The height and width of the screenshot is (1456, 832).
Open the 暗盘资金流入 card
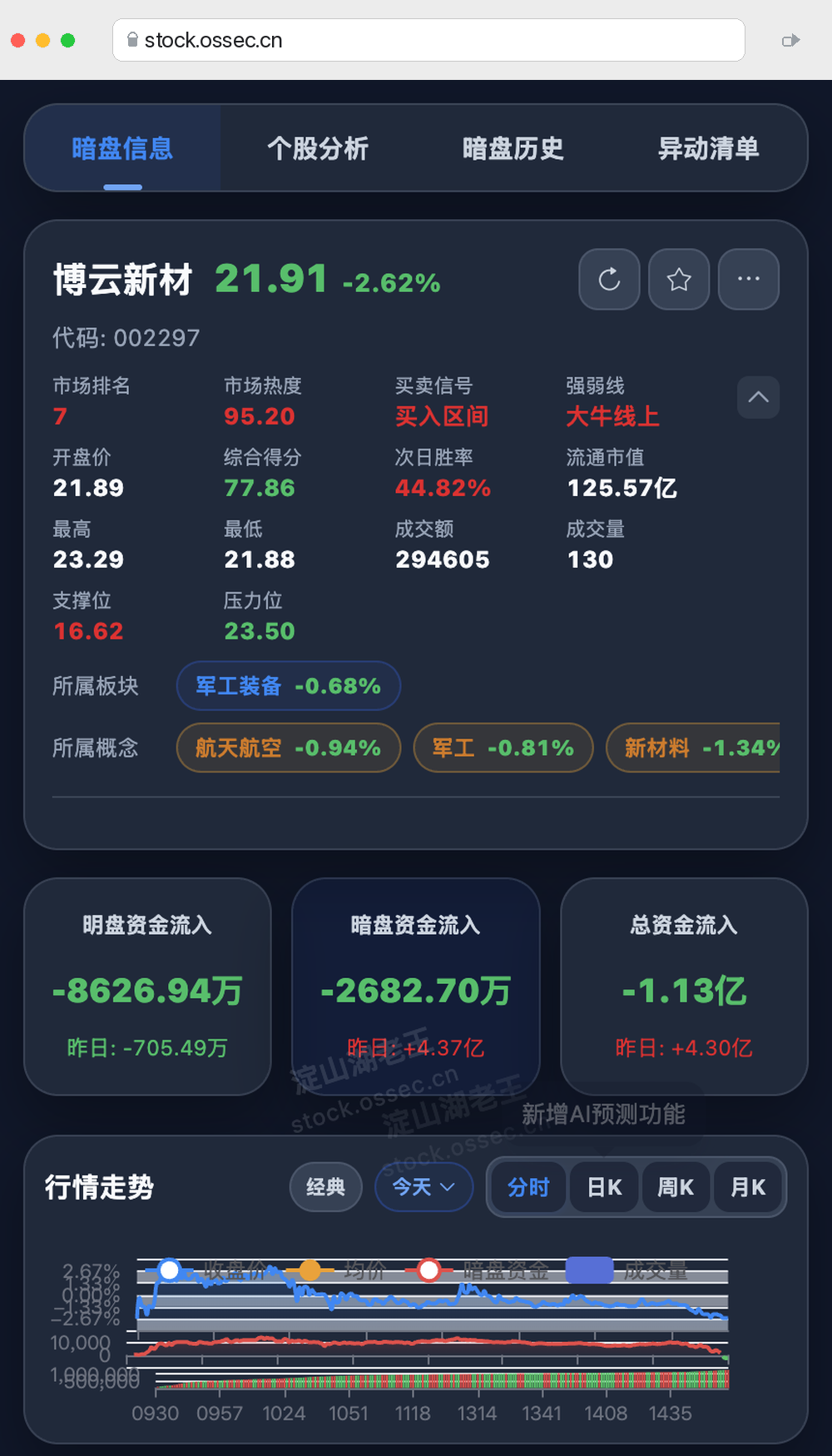416,986
